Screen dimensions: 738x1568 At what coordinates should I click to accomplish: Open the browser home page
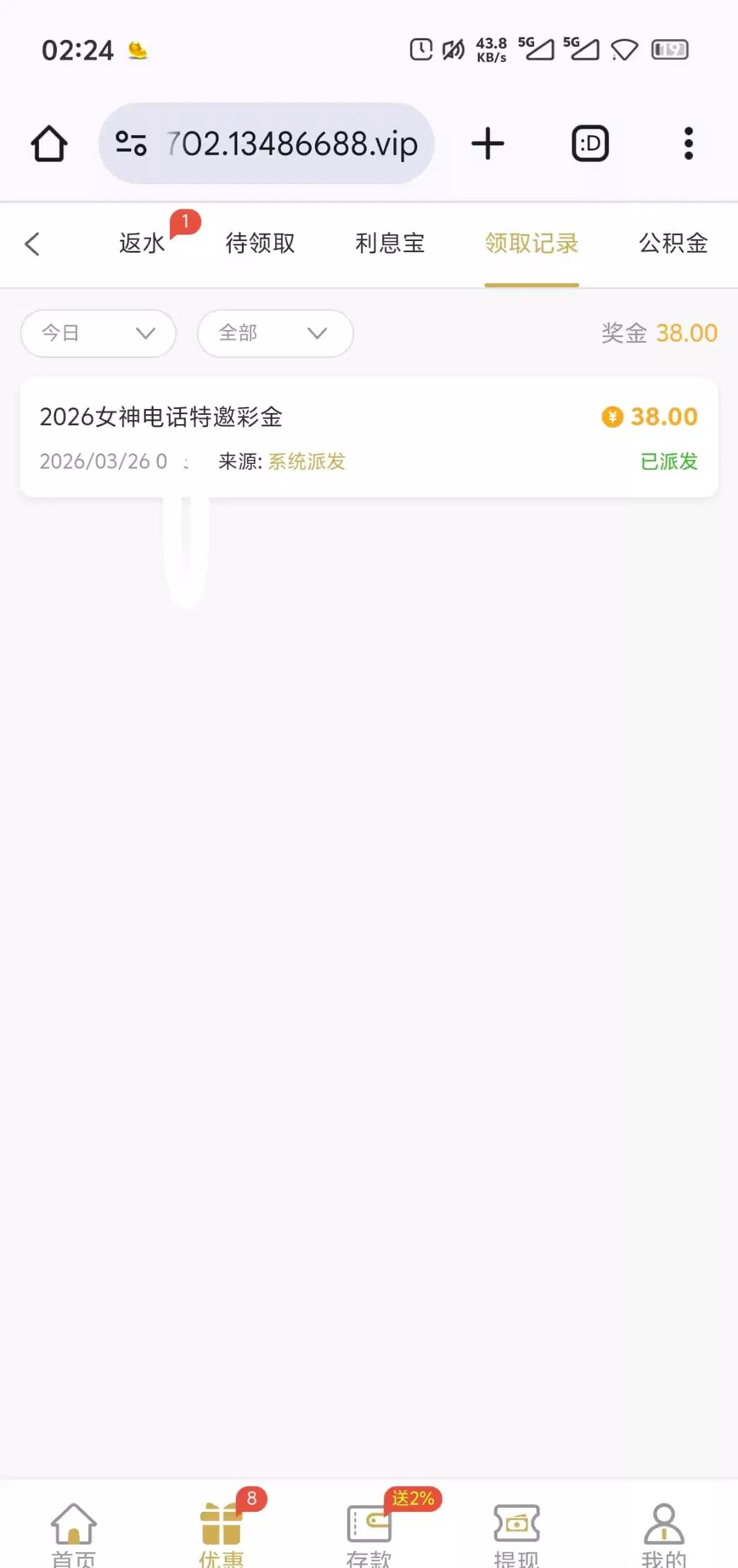tap(49, 144)
